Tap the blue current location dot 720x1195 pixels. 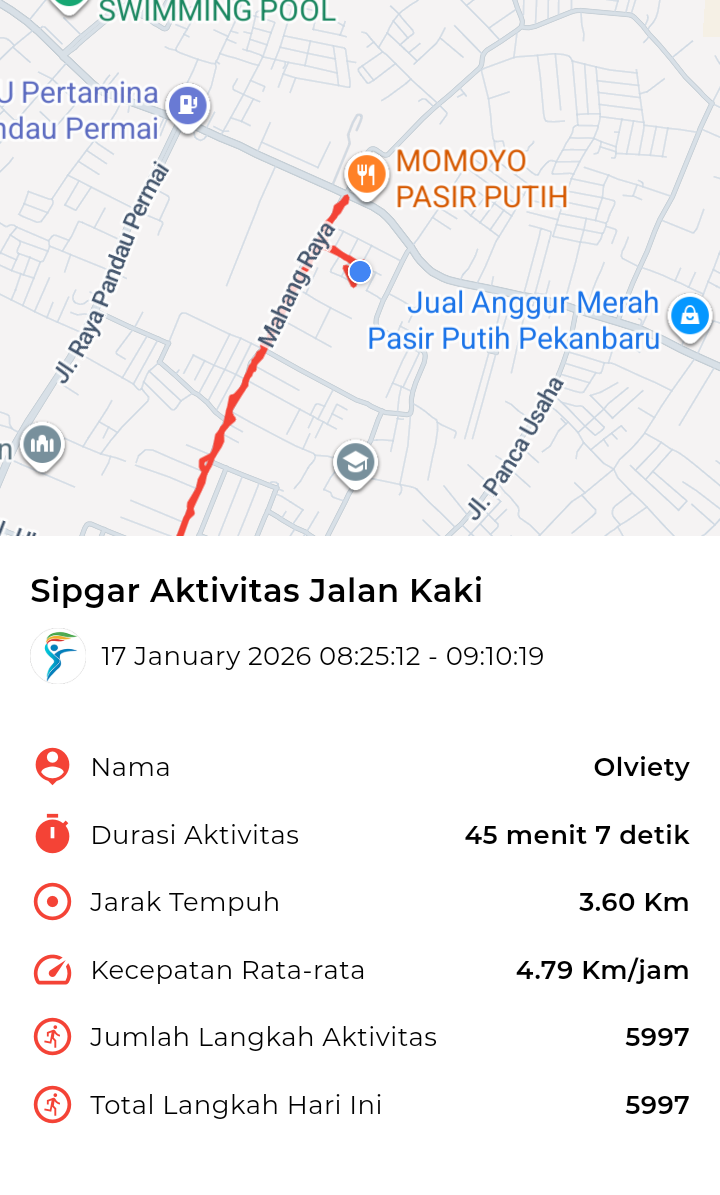pyautogui.click(x=360, y=271)
